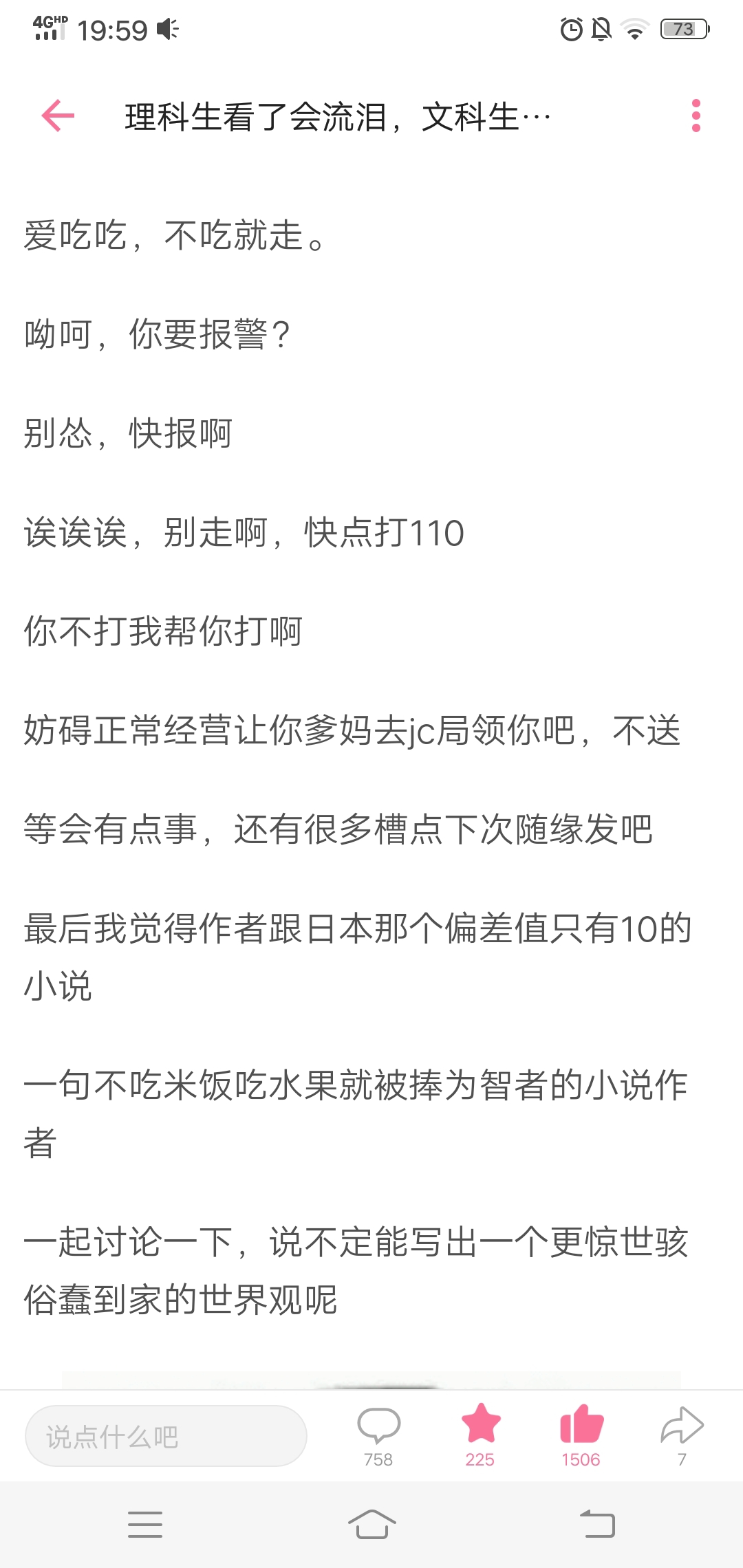Open system recent apps menu button
The width and height of the screenshot is (743, 1568).
coord(145,1524)
